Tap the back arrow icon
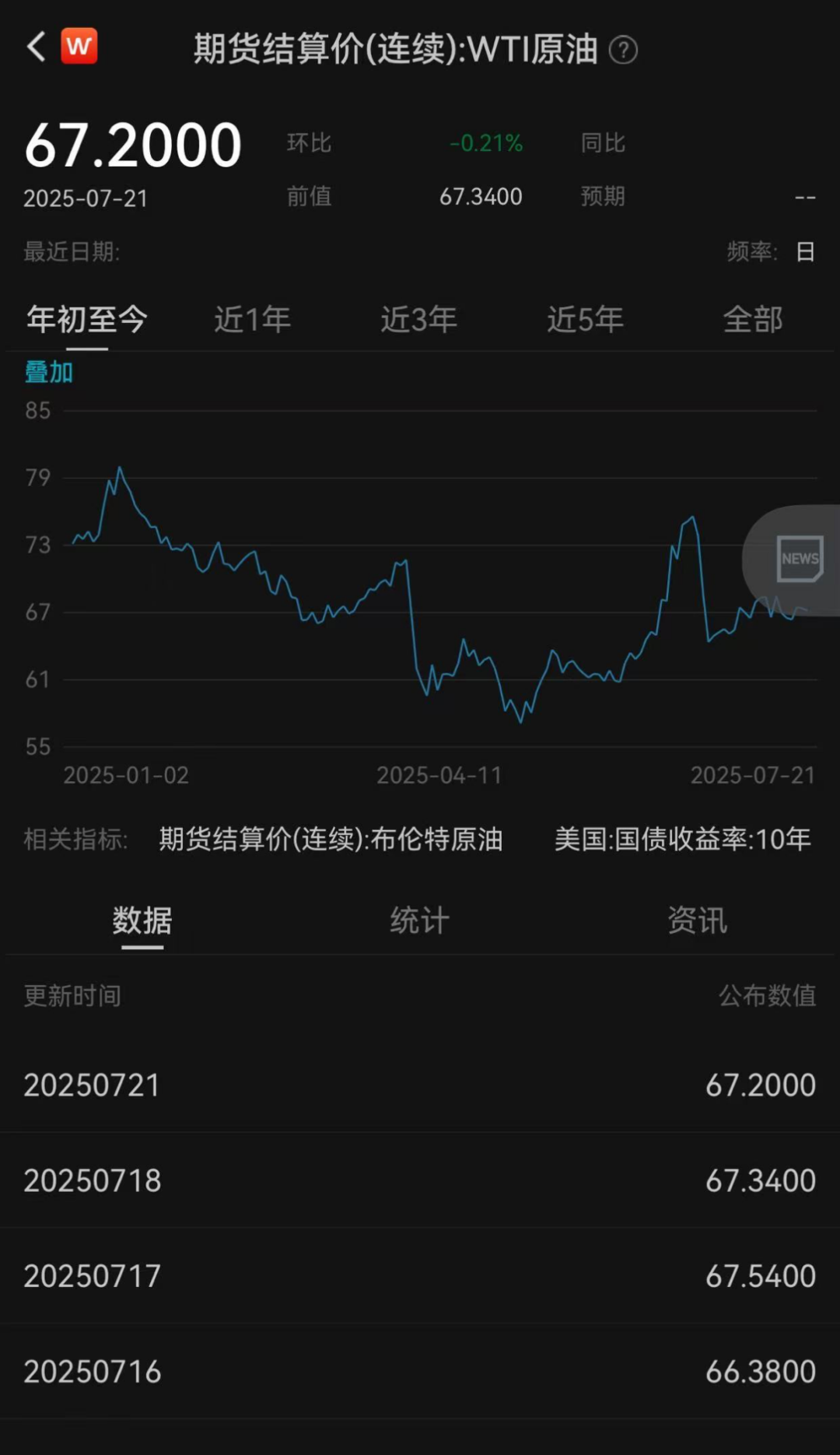Viewport: 840px width, 1455px height. click(x=35, y=46)
